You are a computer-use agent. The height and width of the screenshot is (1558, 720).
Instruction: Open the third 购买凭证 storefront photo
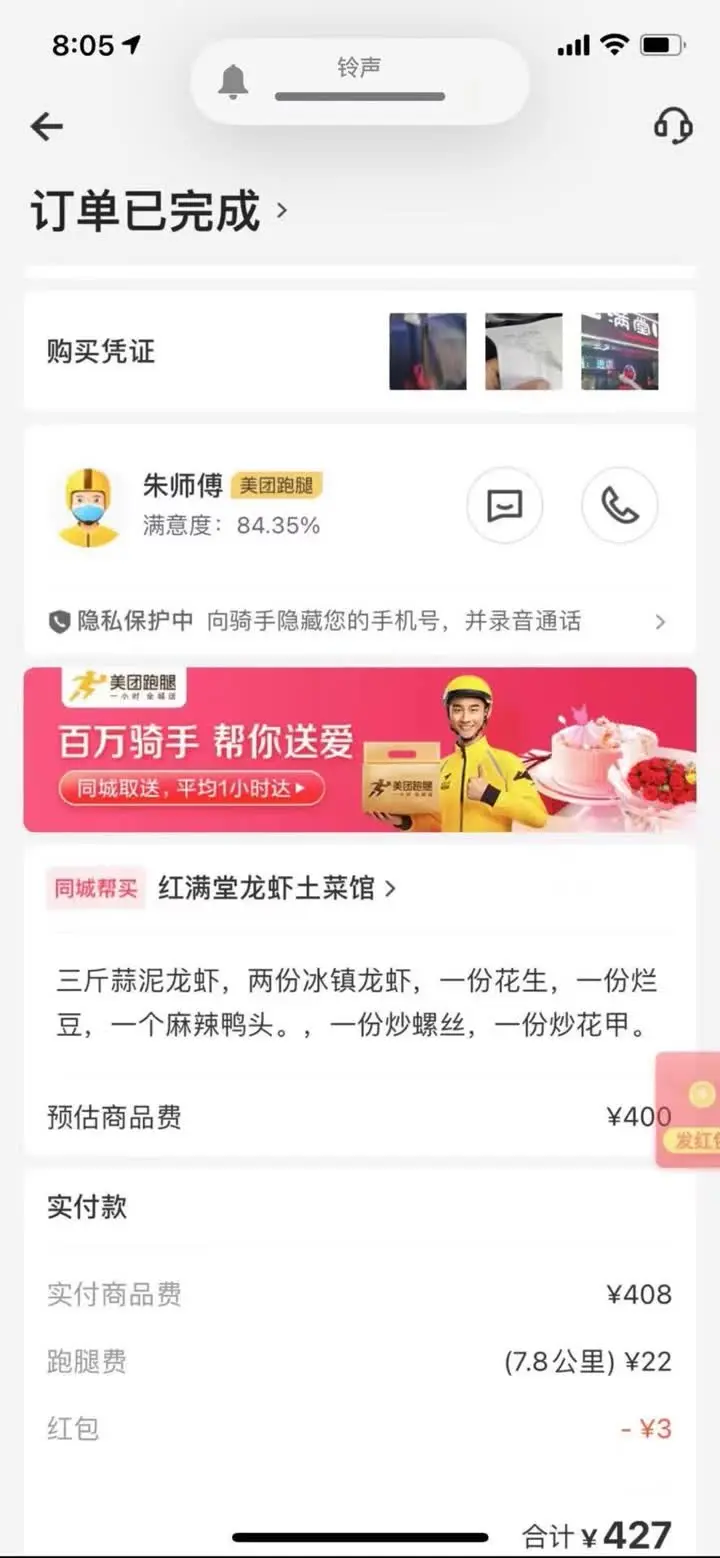(619, 351)
